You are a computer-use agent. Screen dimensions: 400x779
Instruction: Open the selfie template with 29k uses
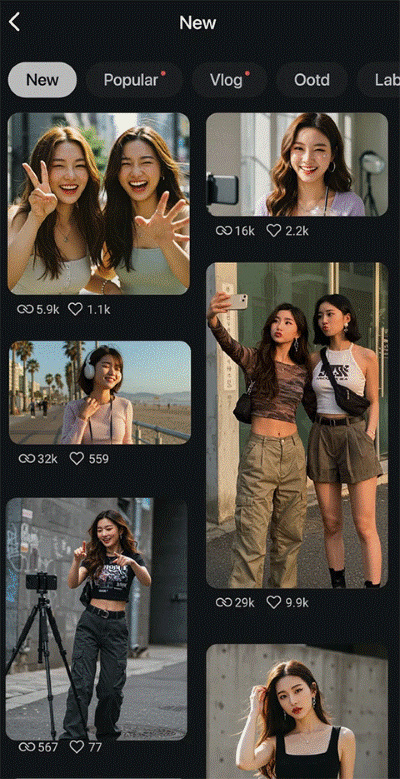pos(297,425)
